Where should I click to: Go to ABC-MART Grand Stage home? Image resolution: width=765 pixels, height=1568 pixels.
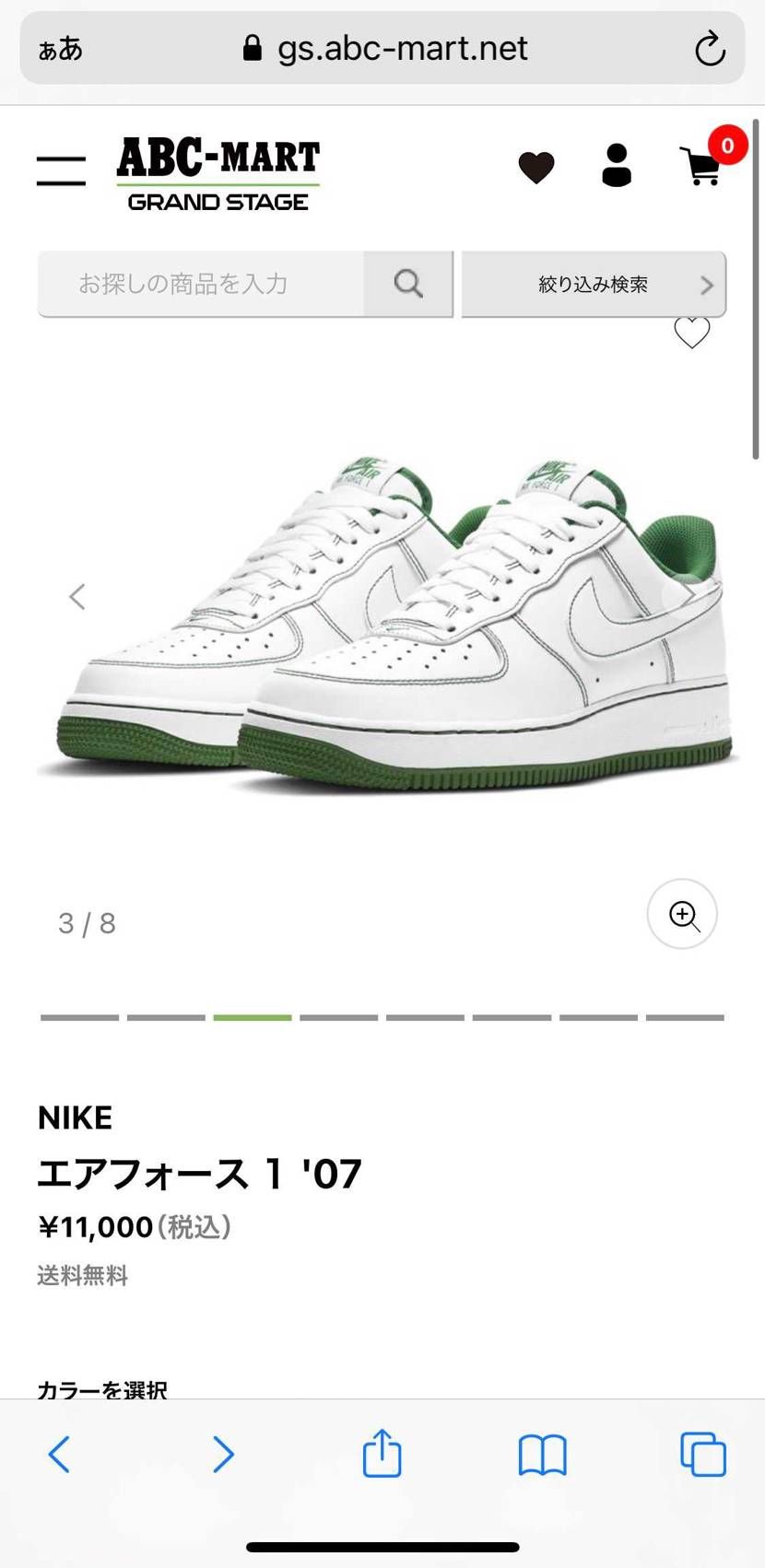(x=218, y=173)
